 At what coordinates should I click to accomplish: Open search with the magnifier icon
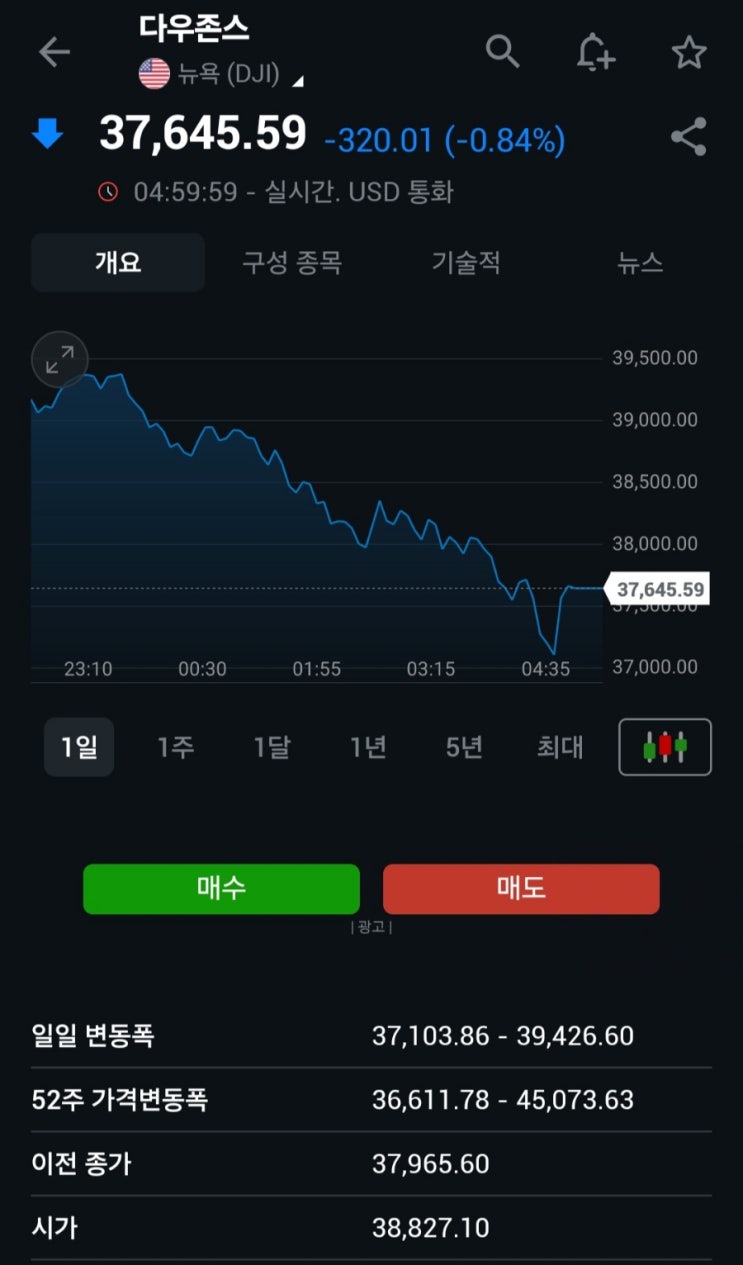502,50
